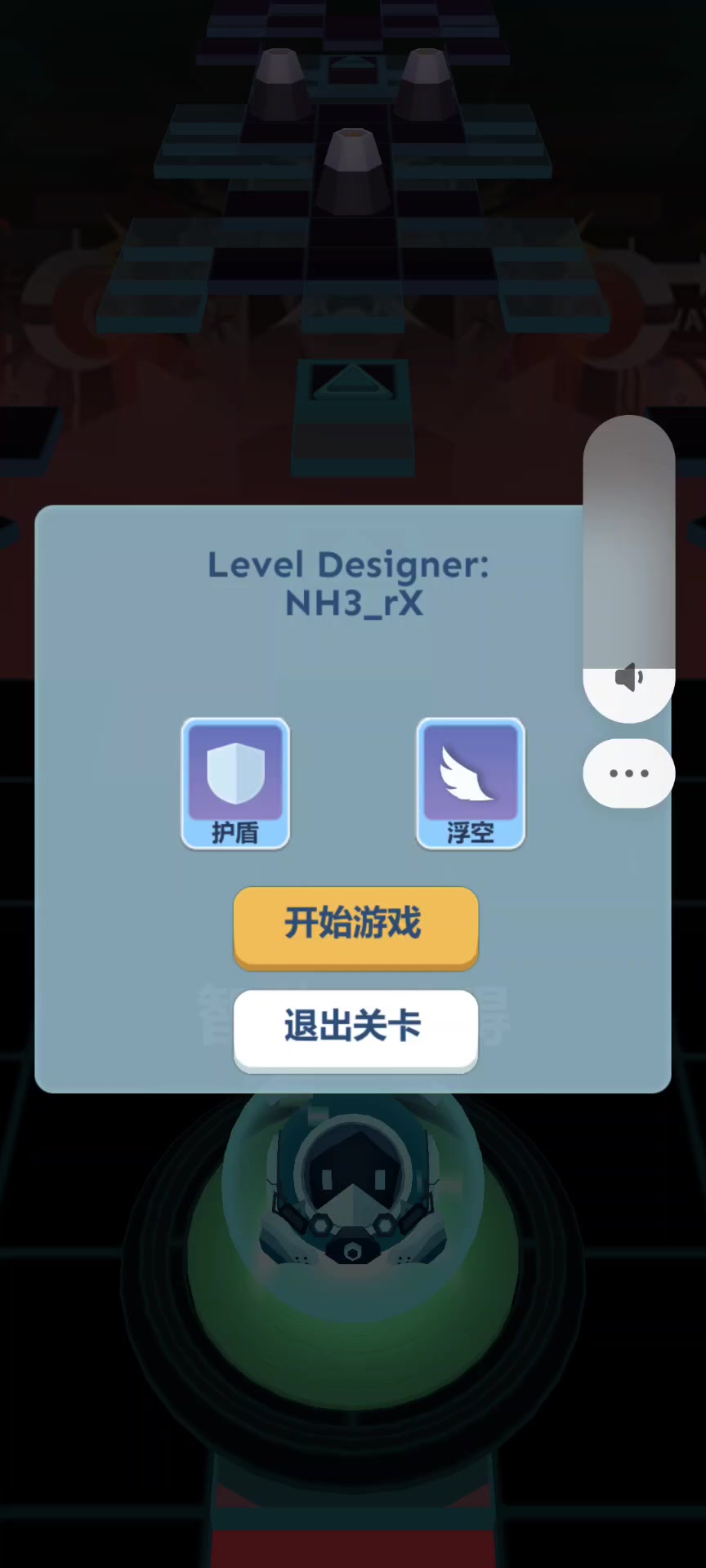Mute sound with the speaker icon
The height and width of the screenshot is (1568, 706).
point(628,678)
